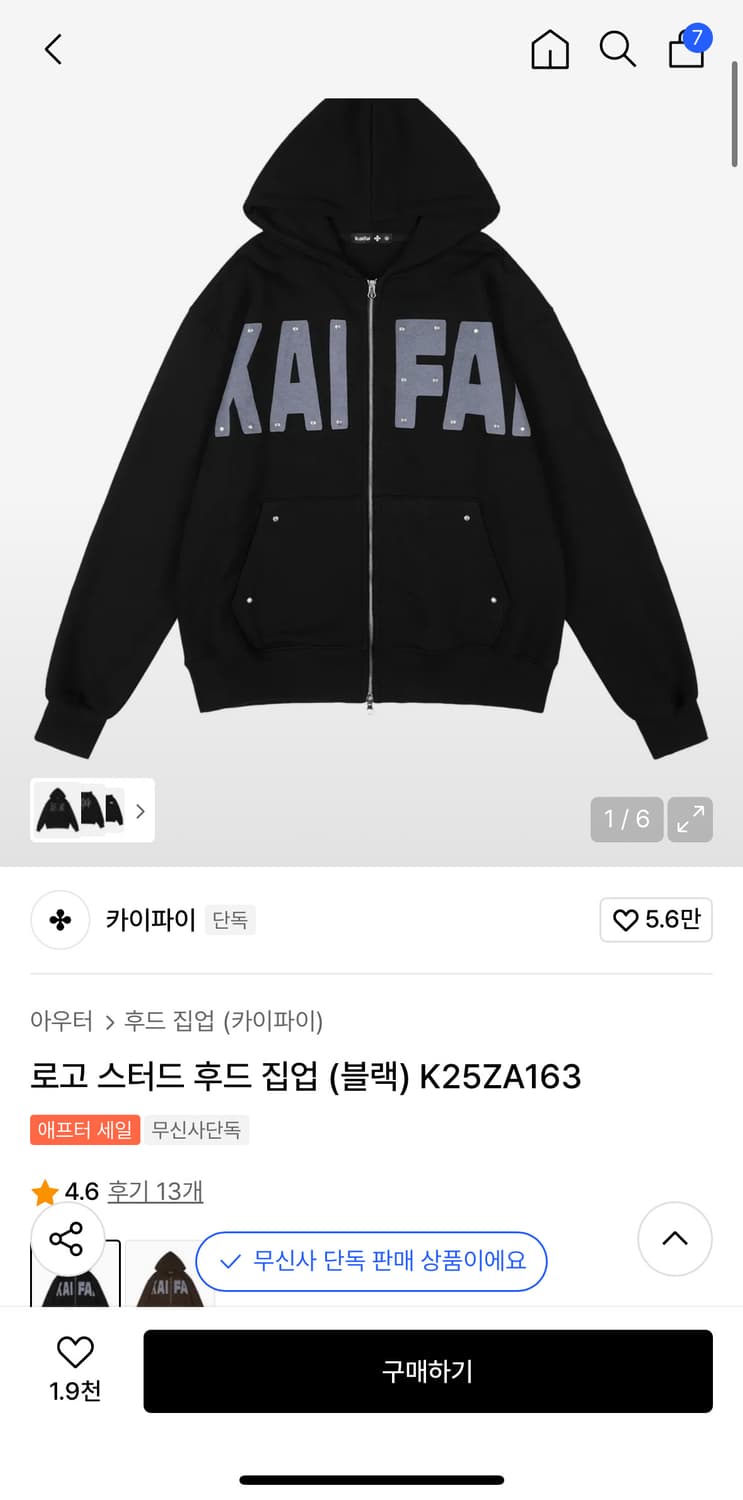Expand the product image thumbnail strip
This screenshot has height=1500, width=743.
(x=142, y=811)
